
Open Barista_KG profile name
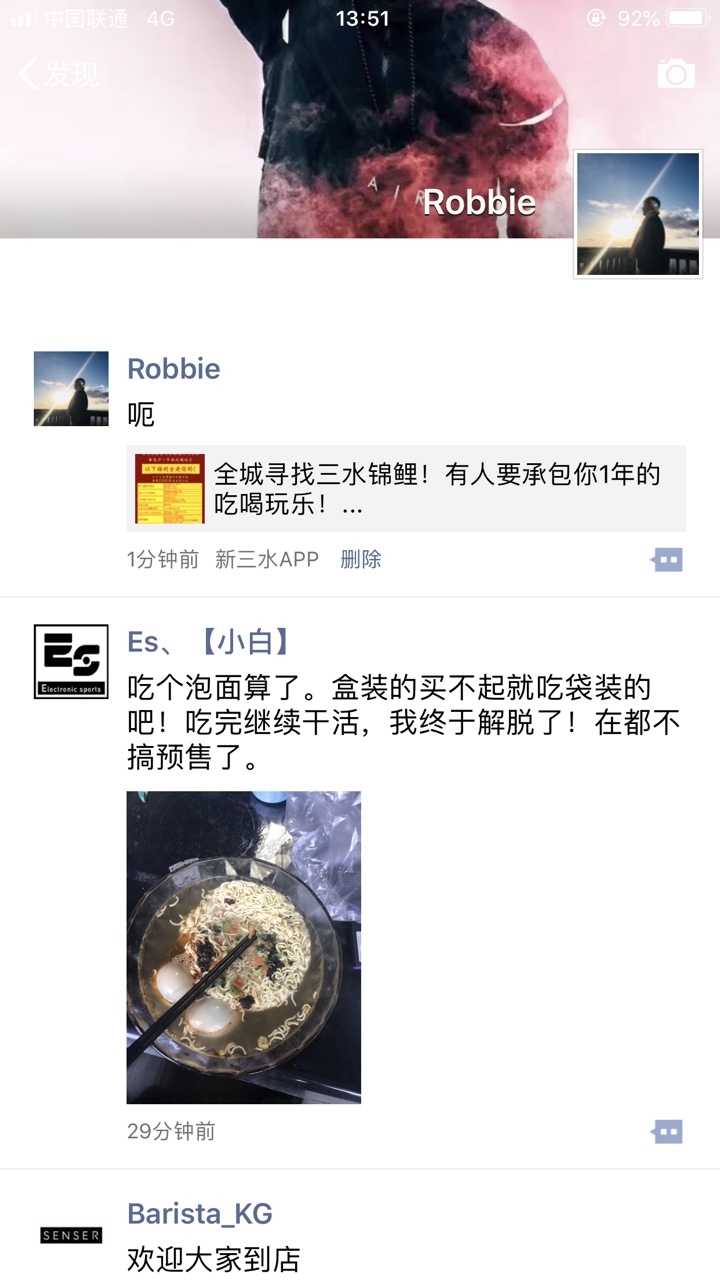[x=200, y=1214]
